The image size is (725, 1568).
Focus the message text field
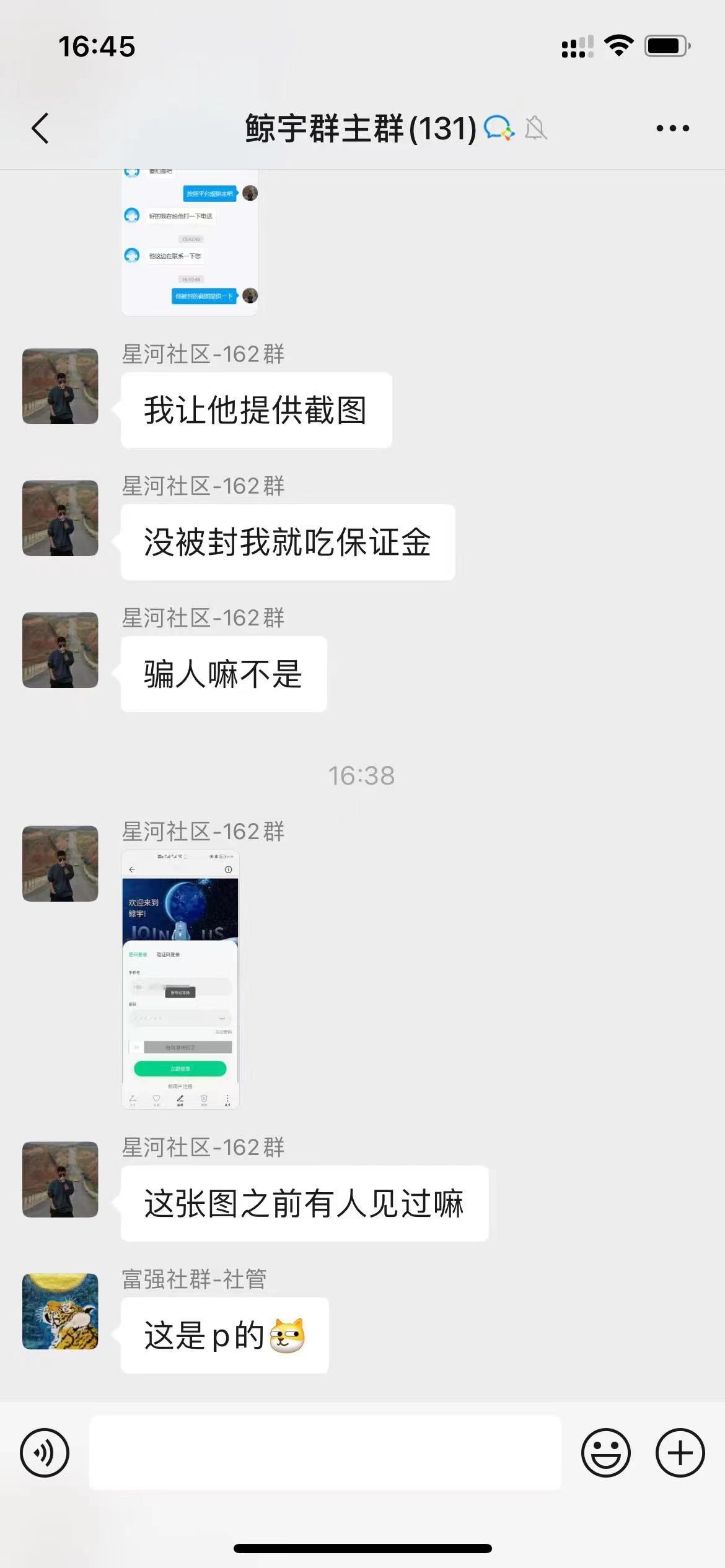(325, 1453)
